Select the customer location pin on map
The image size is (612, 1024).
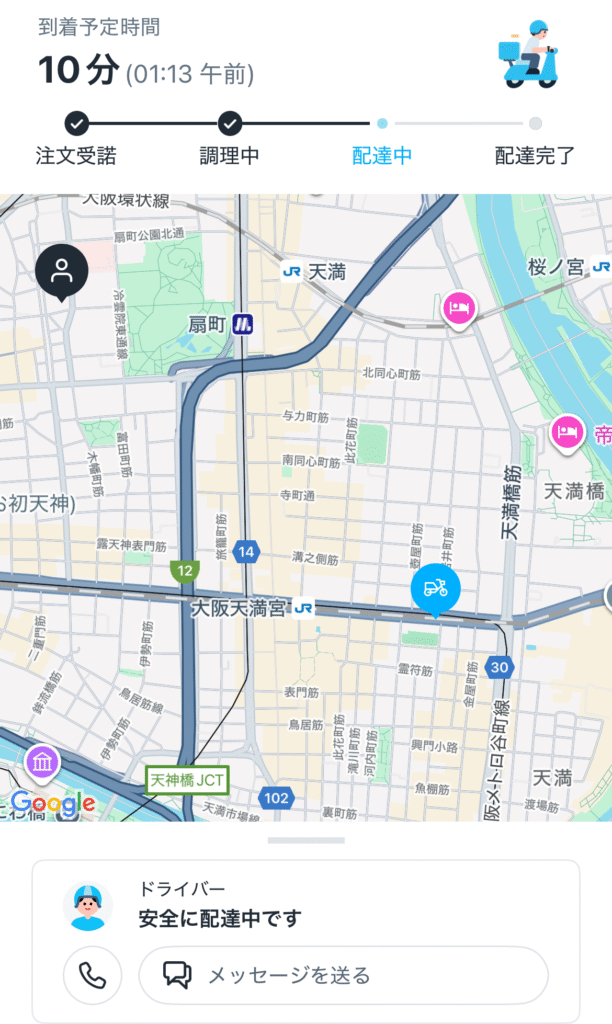point(62,269)
